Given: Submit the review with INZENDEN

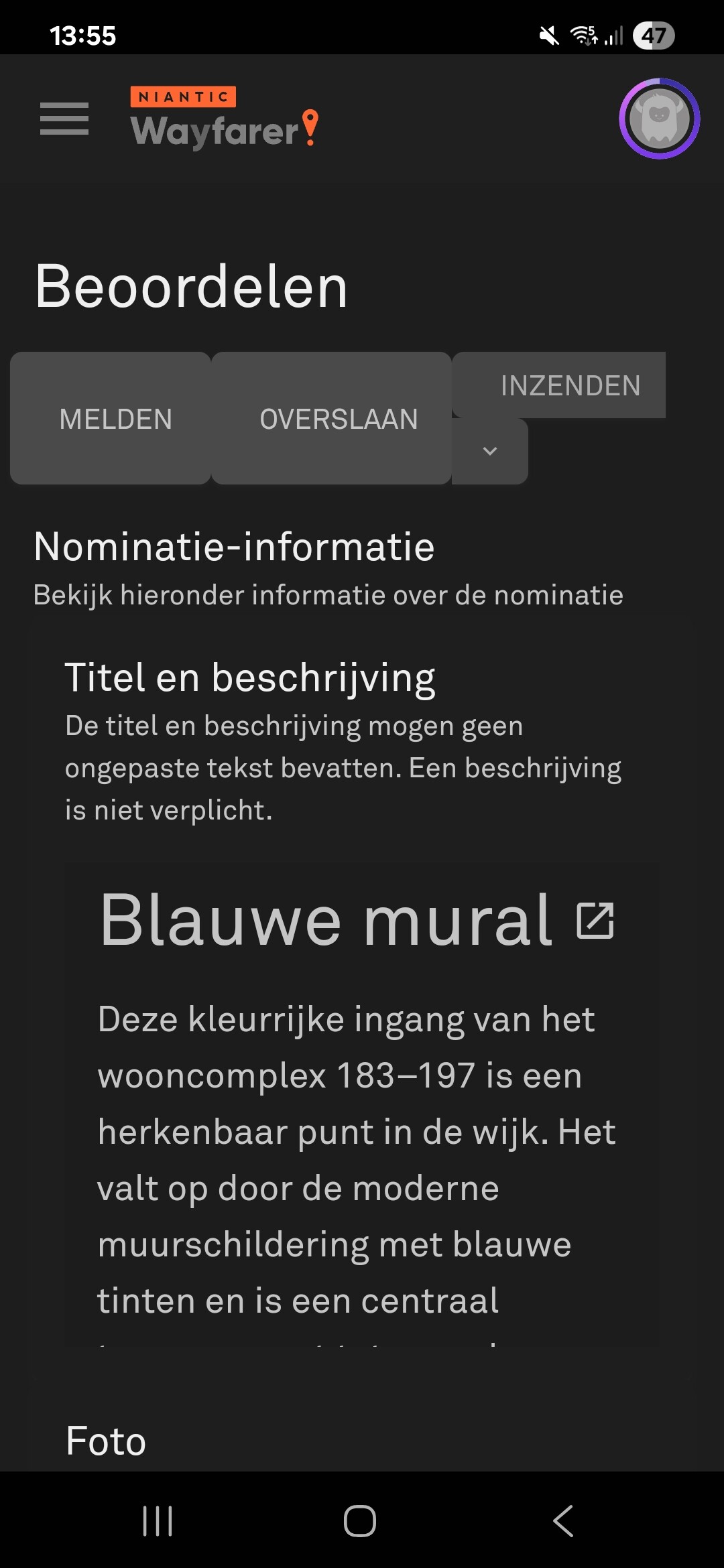Looking at the screenshot, I should click(559, 385).
